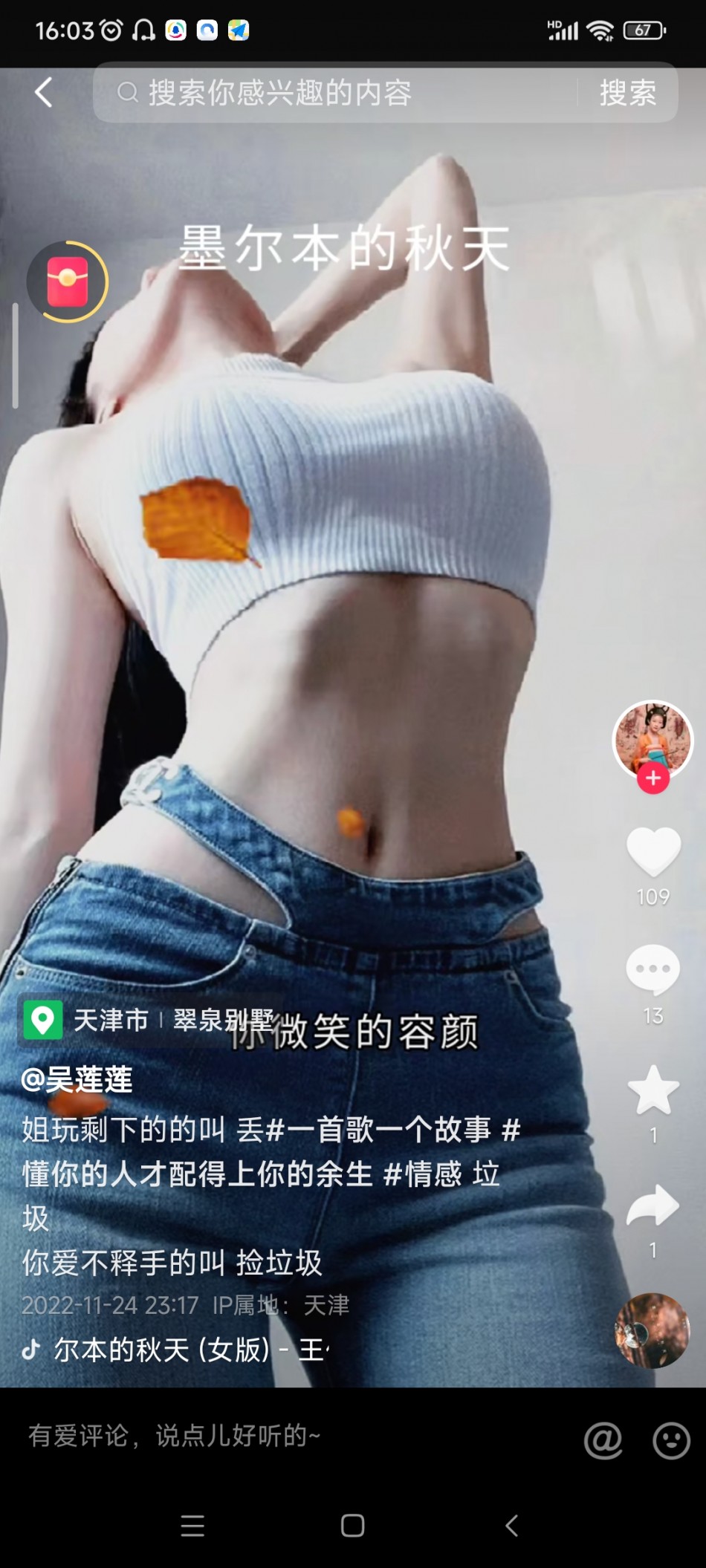
Task: Tap the comment input 有爱评论
Action: click(x=223, y=1436)
